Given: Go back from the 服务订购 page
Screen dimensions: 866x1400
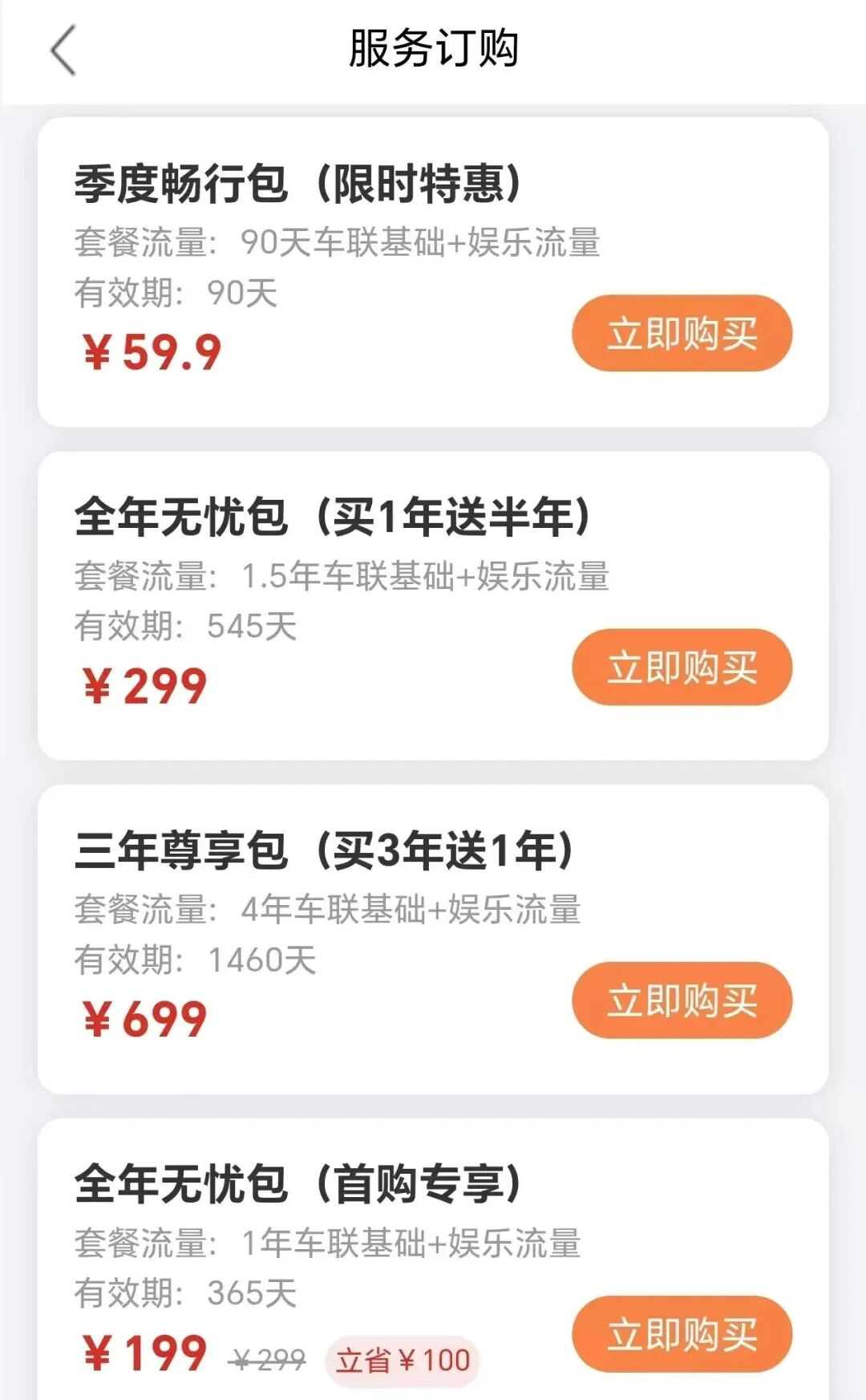Looking at the screenshot, I should [63, 50].
